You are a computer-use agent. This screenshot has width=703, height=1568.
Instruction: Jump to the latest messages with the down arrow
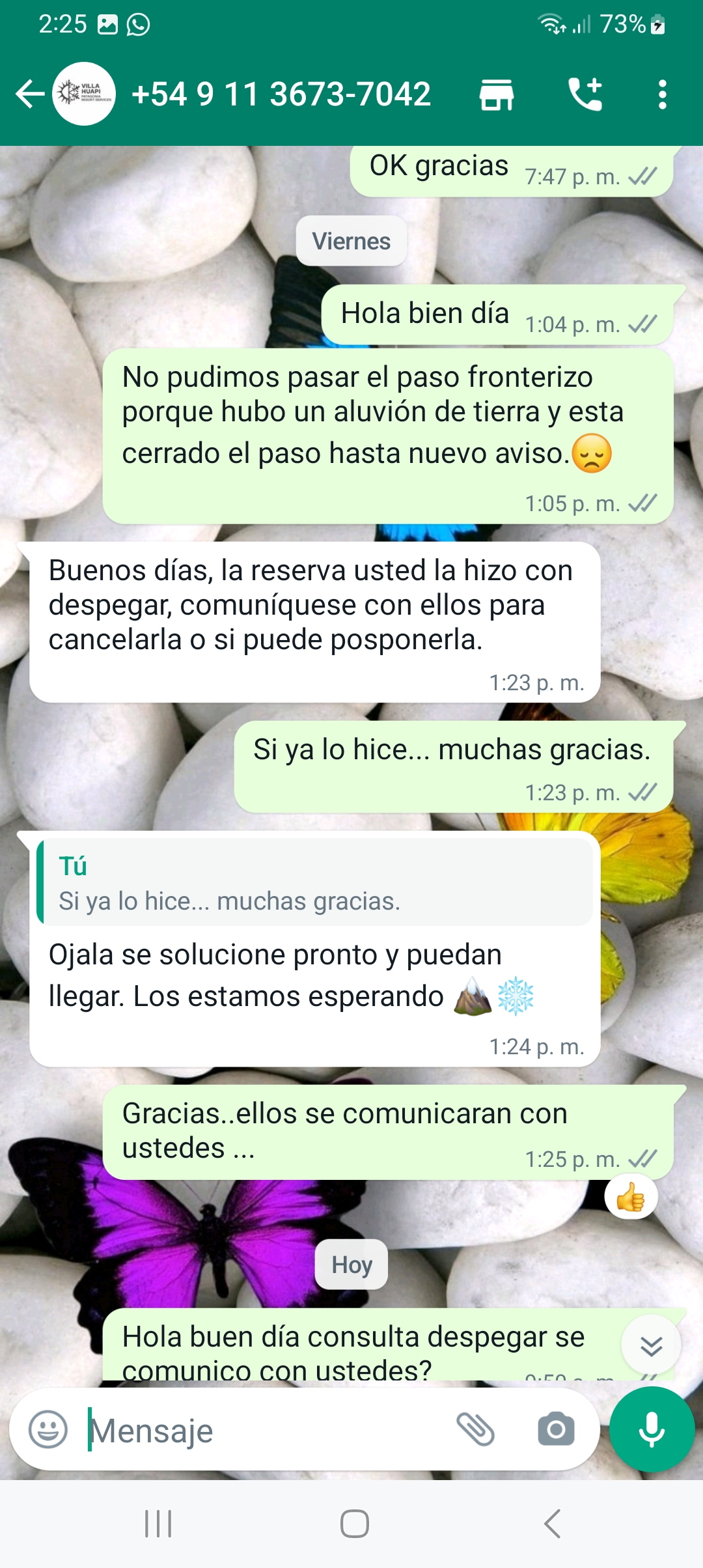pos(651,1345)
